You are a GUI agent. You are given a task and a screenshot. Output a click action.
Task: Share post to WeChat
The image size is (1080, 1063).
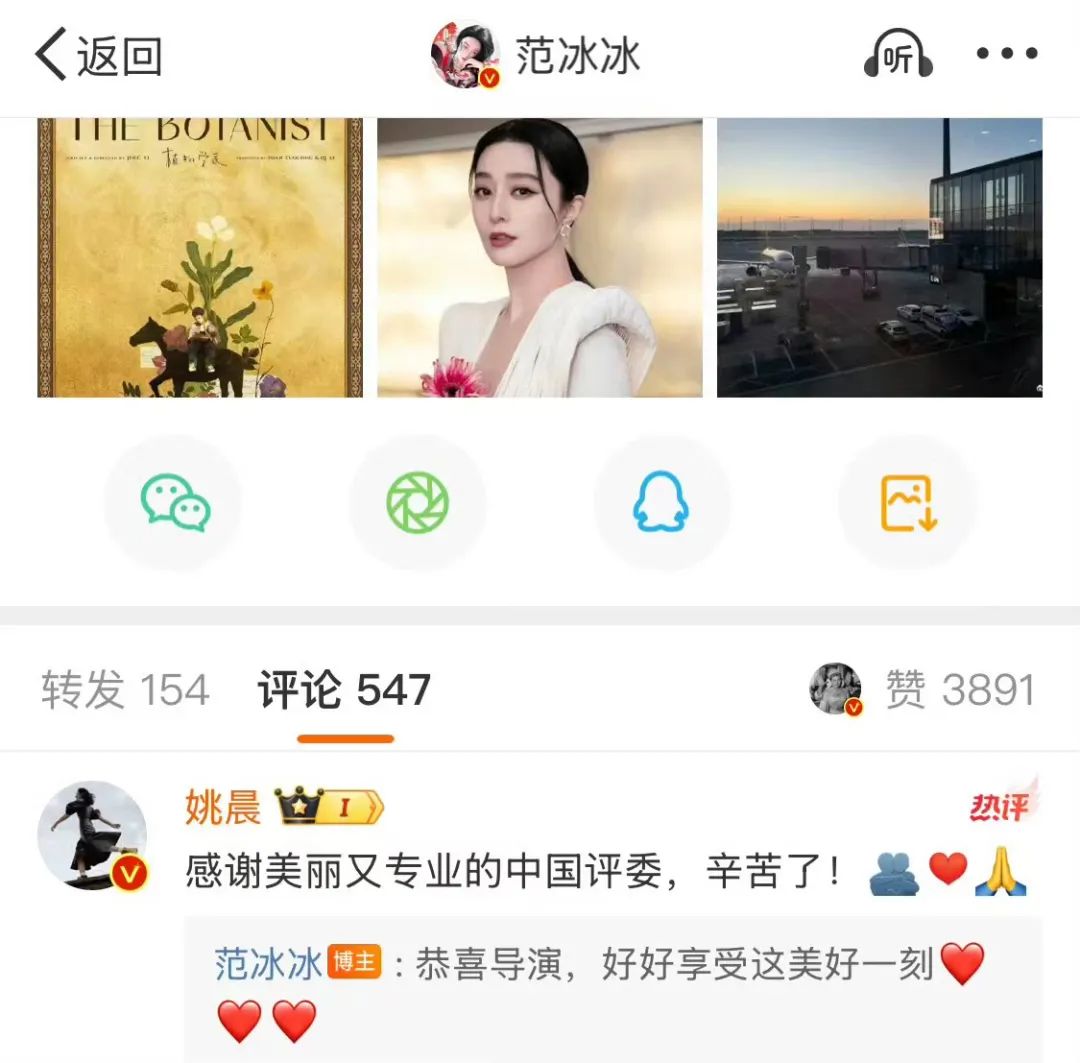pos(174,502)
